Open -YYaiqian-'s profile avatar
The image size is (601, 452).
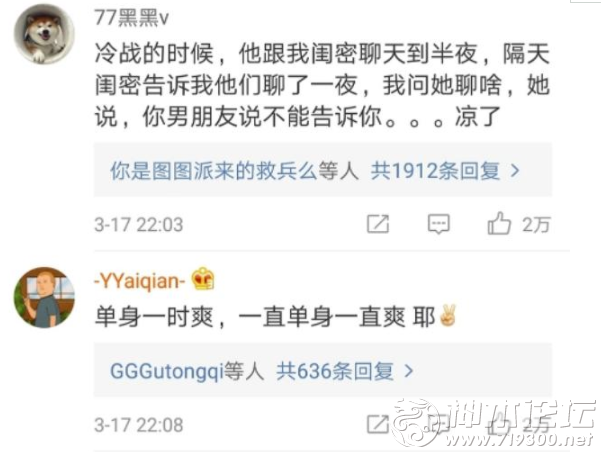tap(44, 297)
